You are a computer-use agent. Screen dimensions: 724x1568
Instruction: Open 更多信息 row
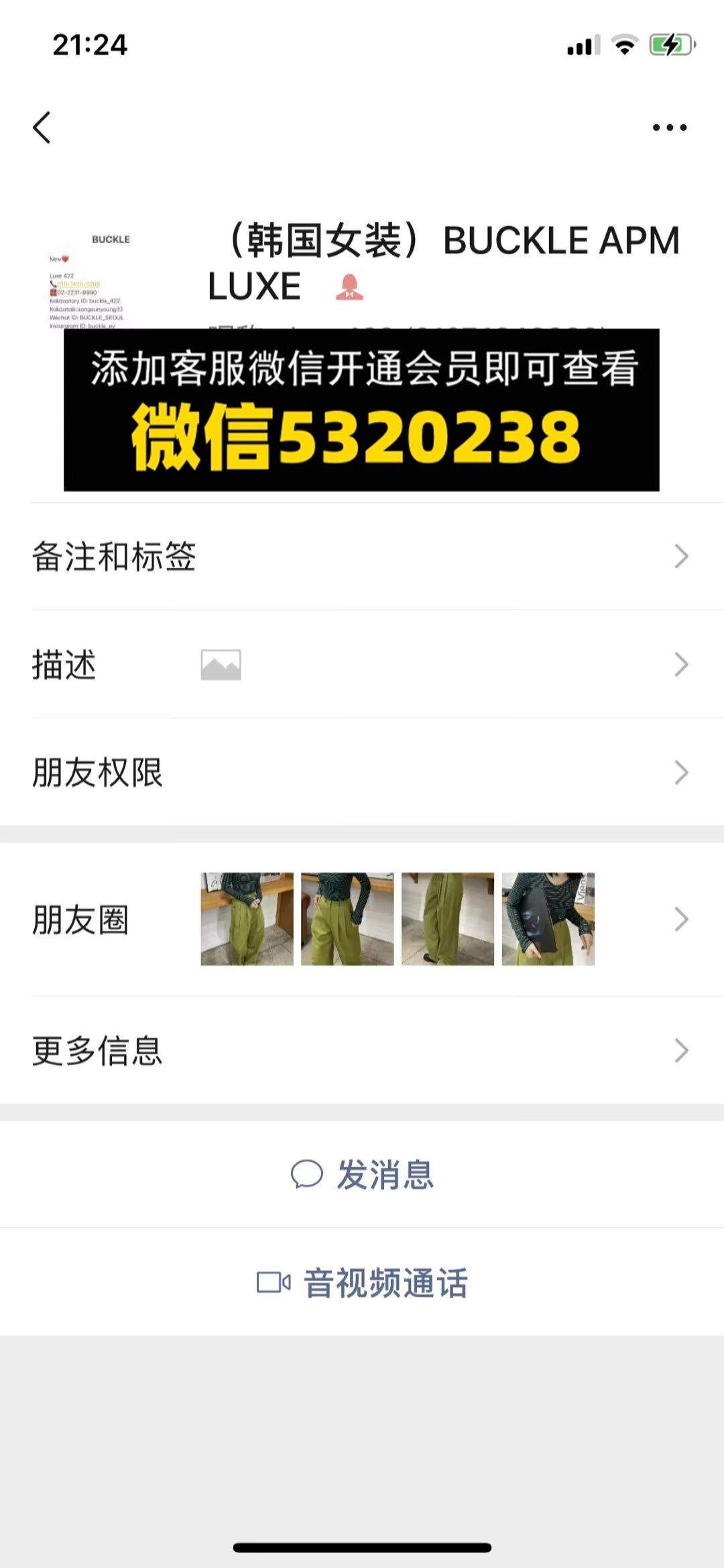(x=362, y=1050)
